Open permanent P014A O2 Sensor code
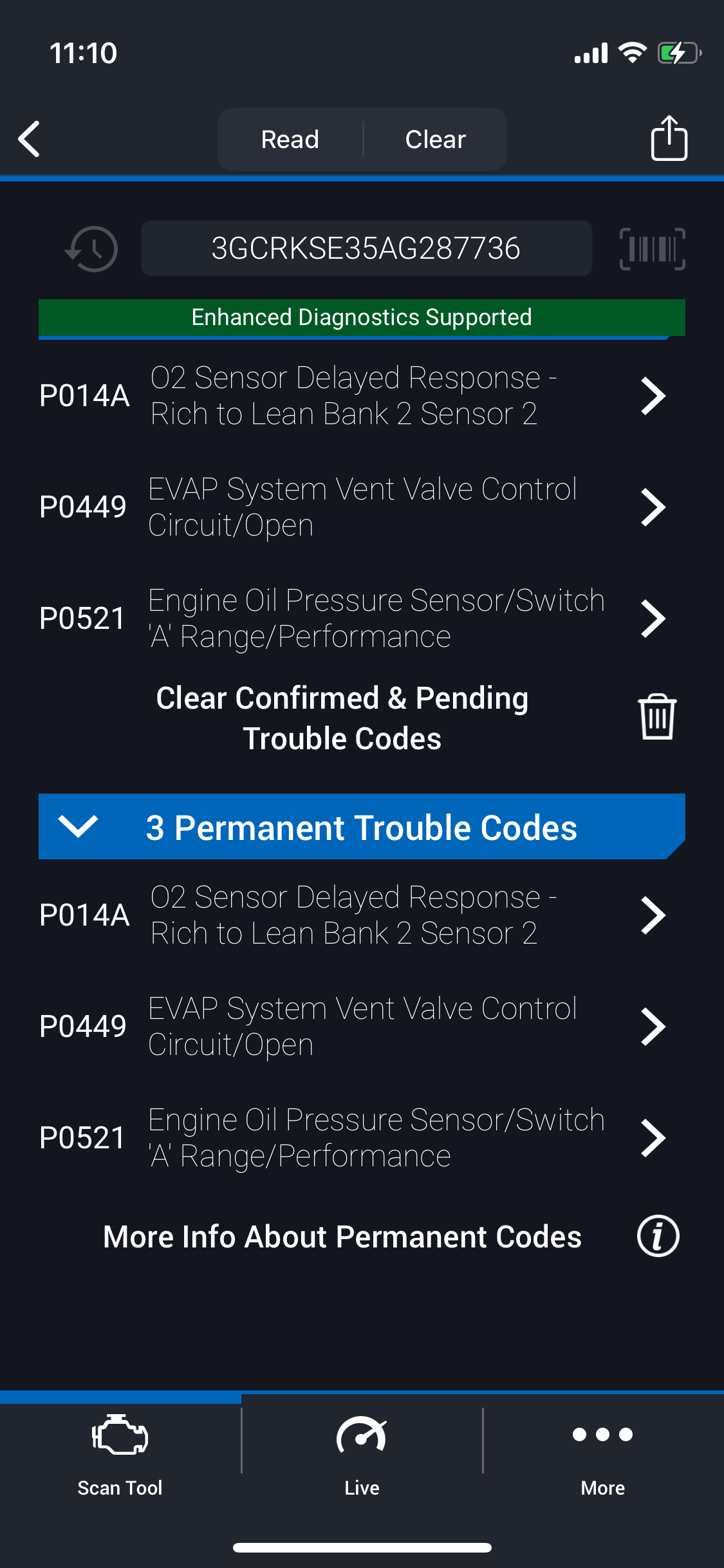Screen dimensions: 724x1568 353,915
